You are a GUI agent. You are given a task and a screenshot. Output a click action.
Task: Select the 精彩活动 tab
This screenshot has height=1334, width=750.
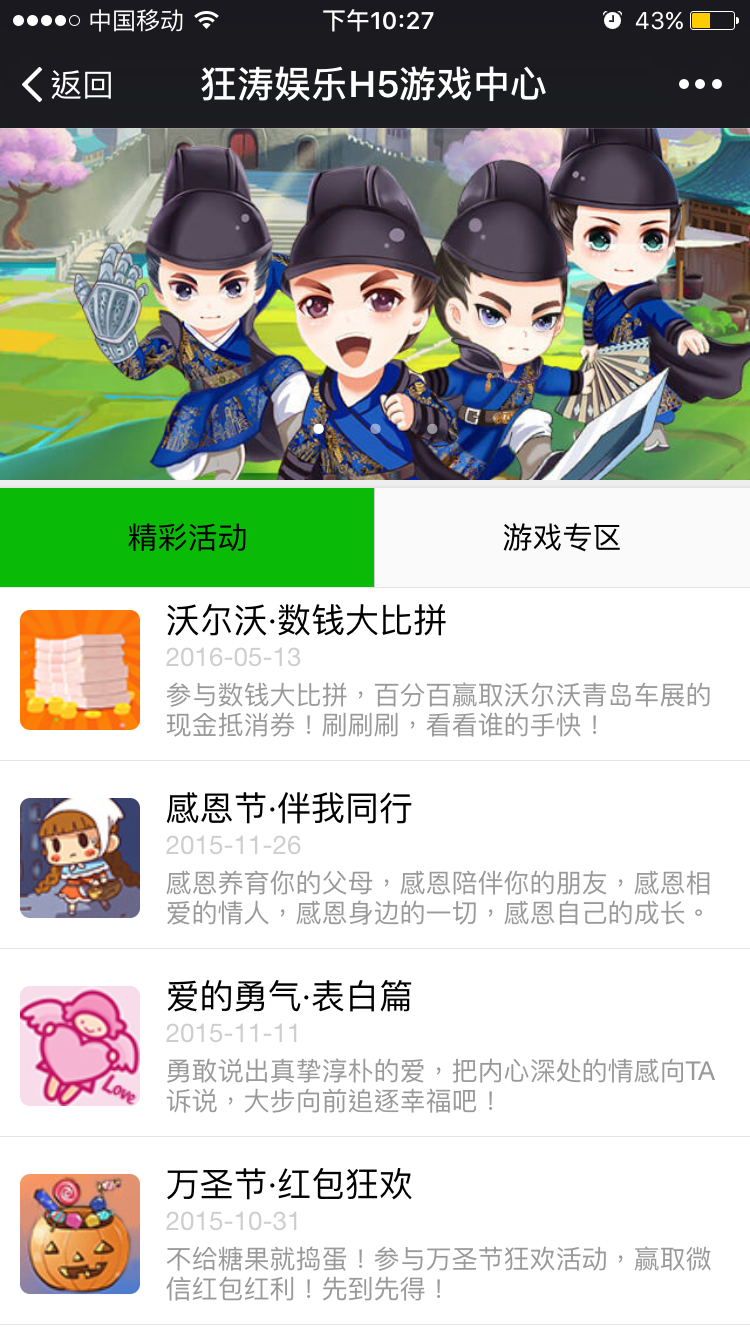click(x=187, y=538)
